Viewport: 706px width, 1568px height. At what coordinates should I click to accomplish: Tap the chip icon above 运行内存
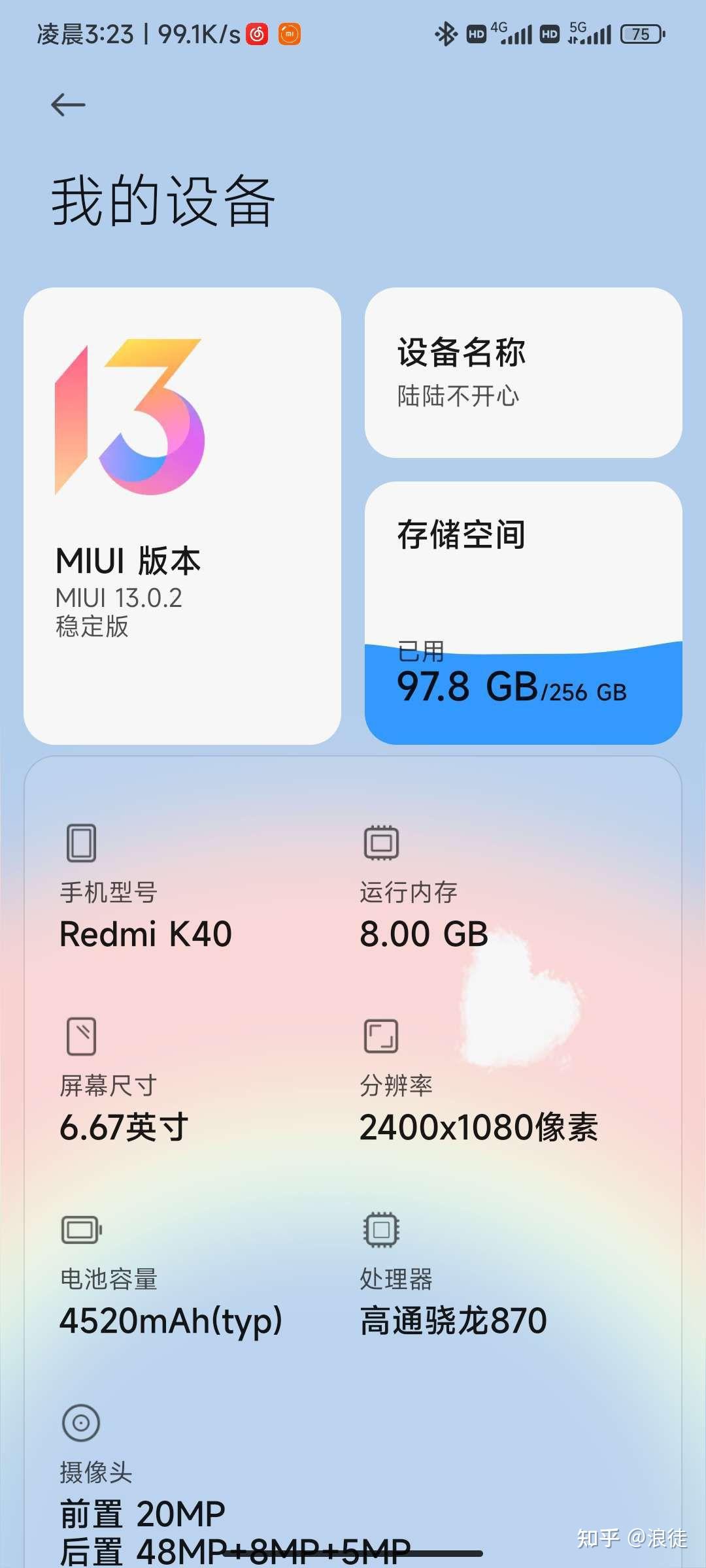pos(381,843)
